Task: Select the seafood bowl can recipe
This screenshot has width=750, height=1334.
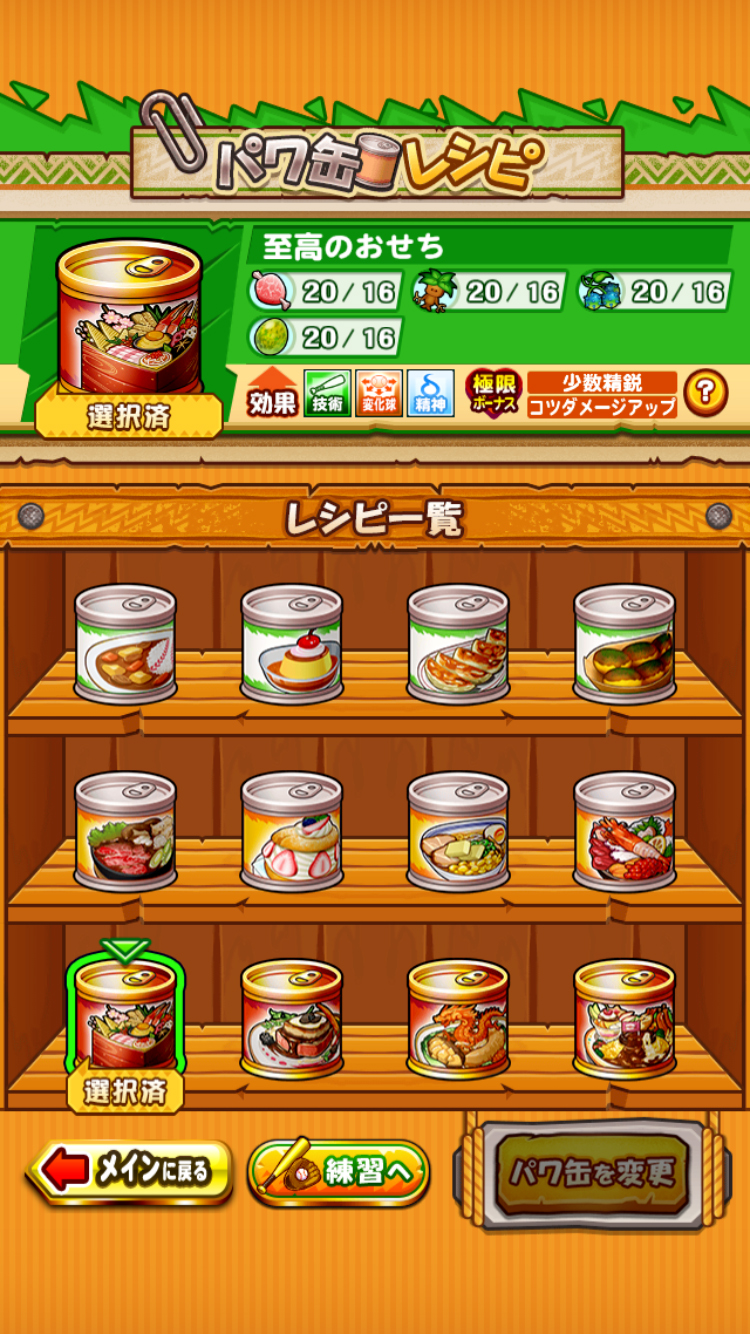Action: coord(624,831)
